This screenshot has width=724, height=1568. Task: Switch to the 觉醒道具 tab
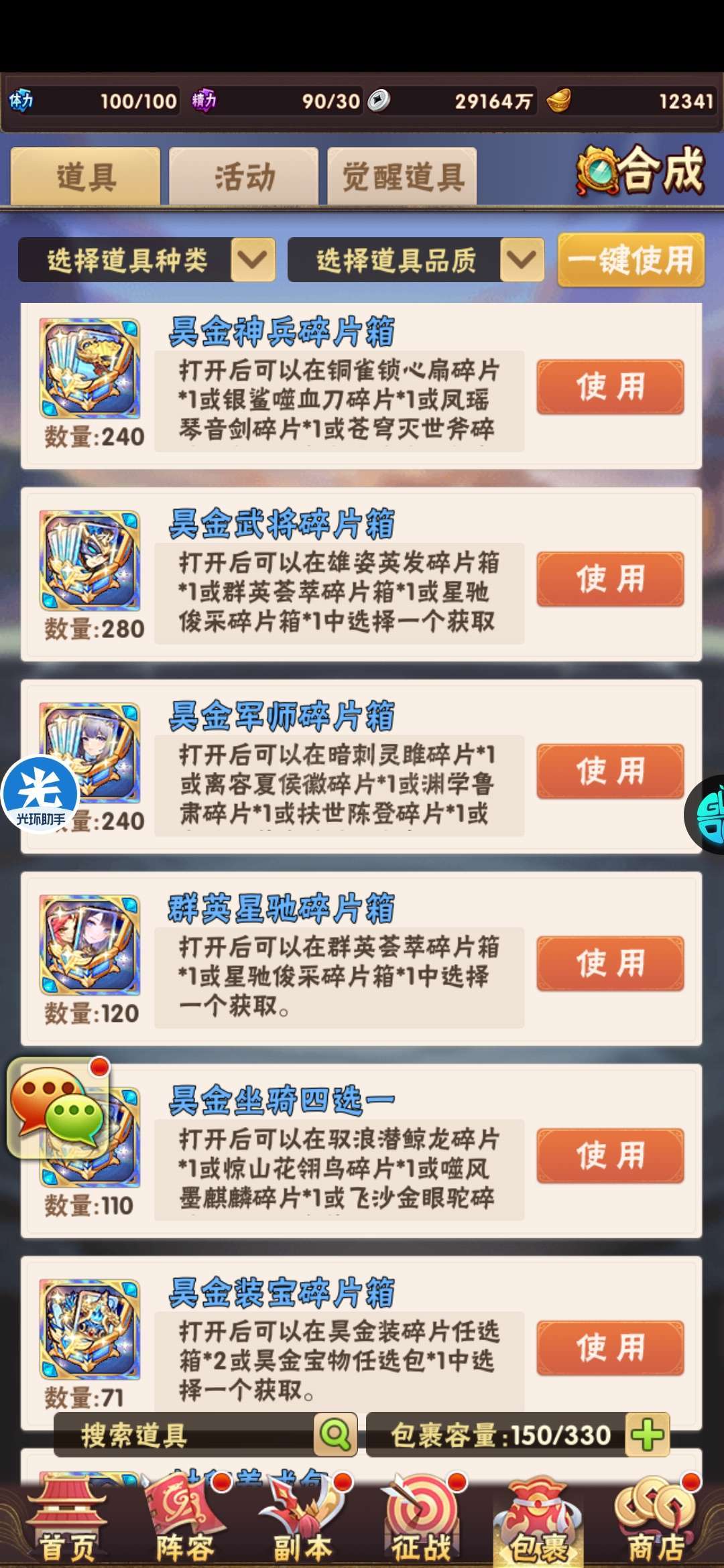tap(402, 177)
